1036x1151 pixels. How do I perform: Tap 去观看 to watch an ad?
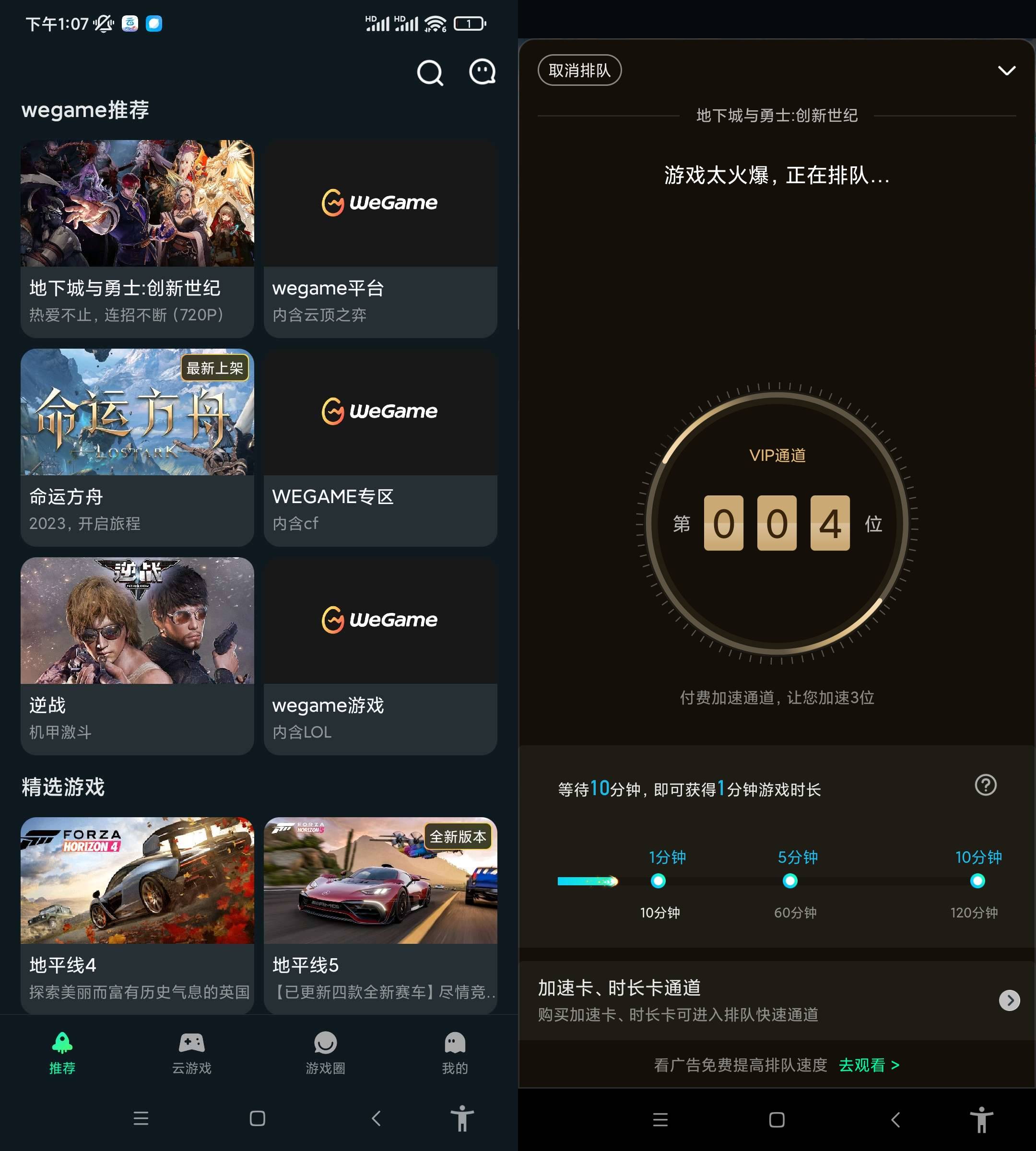point(869,1065)
